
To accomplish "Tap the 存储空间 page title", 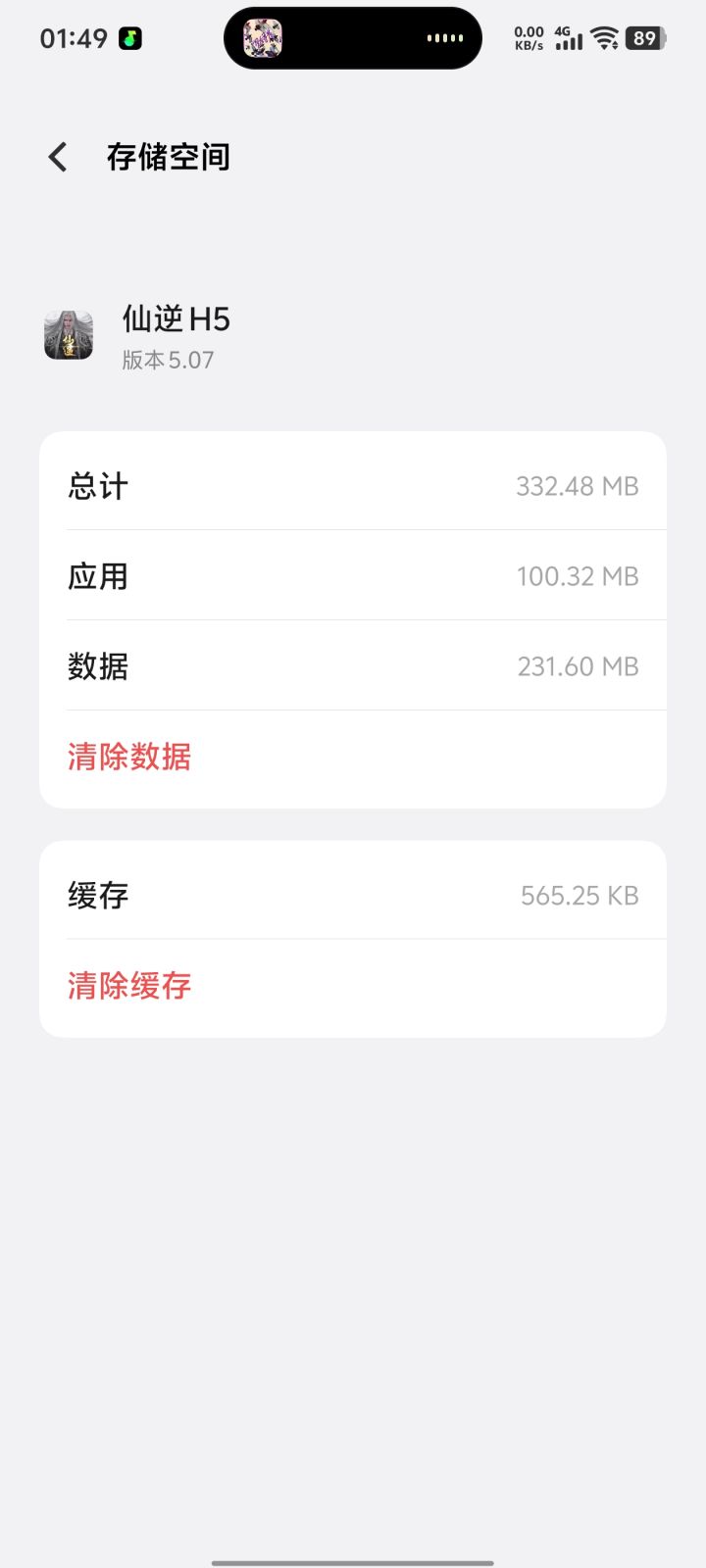I will click(x=170, y=157).
